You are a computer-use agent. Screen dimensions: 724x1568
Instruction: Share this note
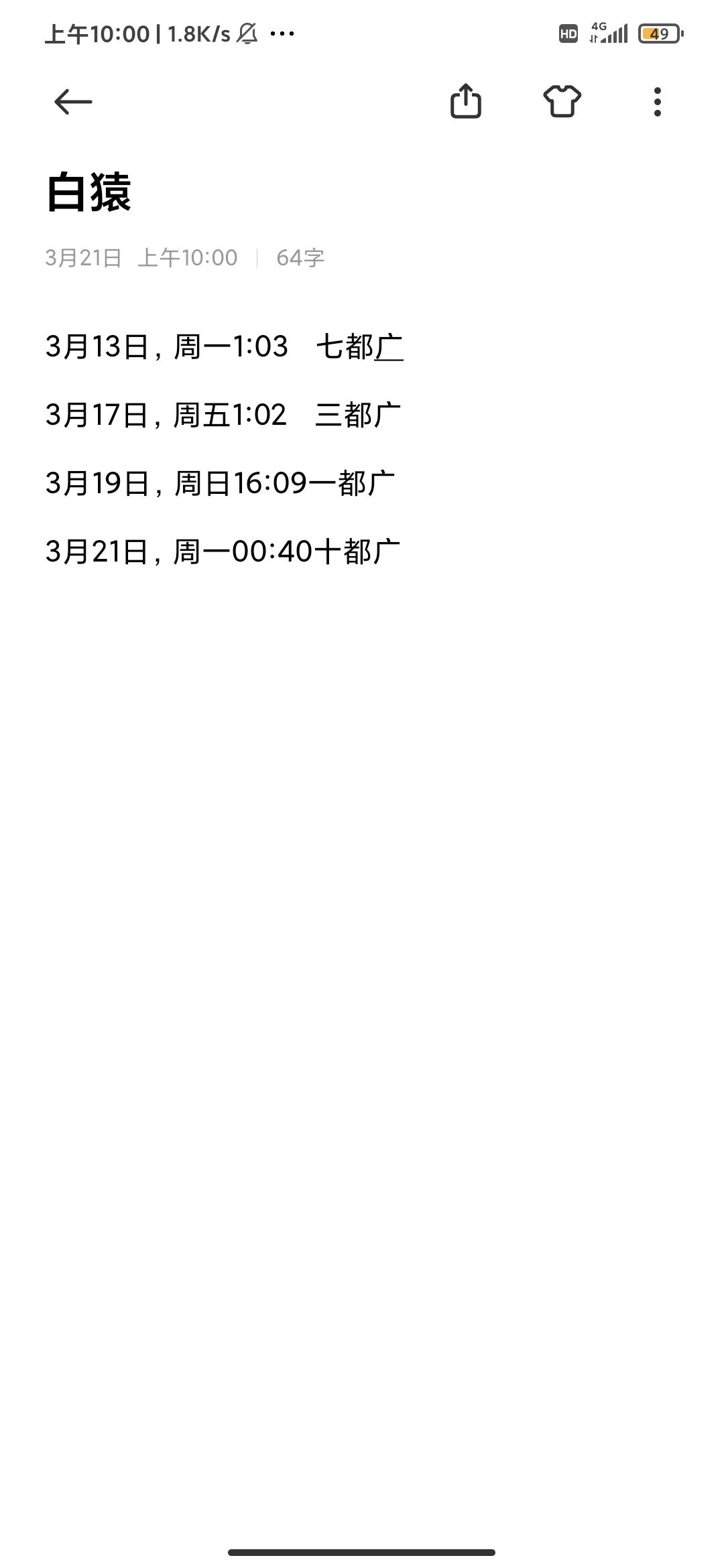pos(465,101)
